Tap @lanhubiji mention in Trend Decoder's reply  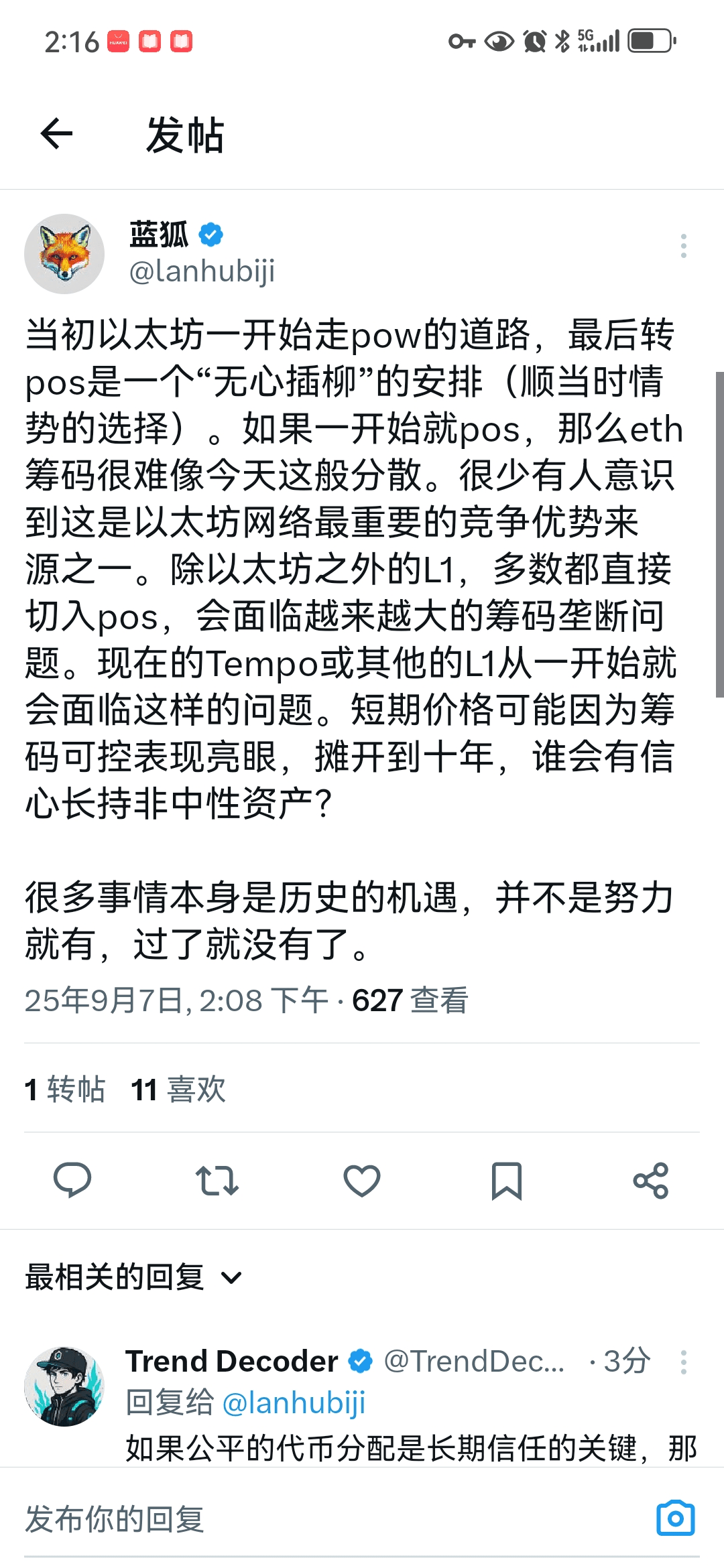[x=294, y=1402]
